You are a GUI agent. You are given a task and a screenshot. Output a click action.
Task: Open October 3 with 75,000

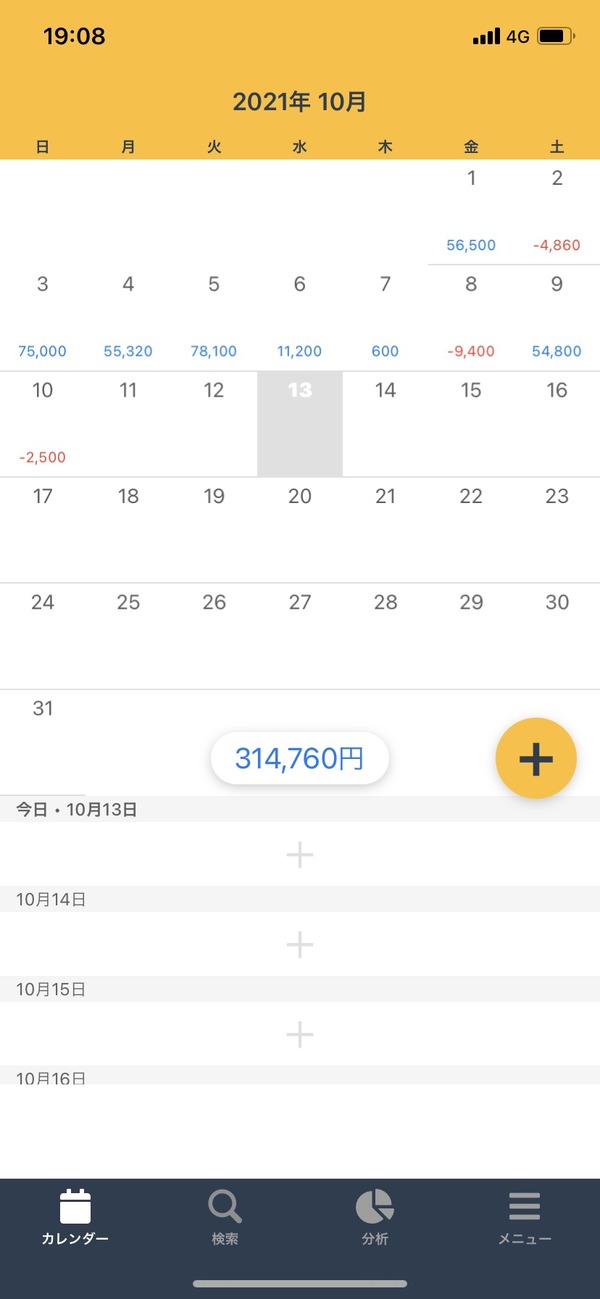43,318
